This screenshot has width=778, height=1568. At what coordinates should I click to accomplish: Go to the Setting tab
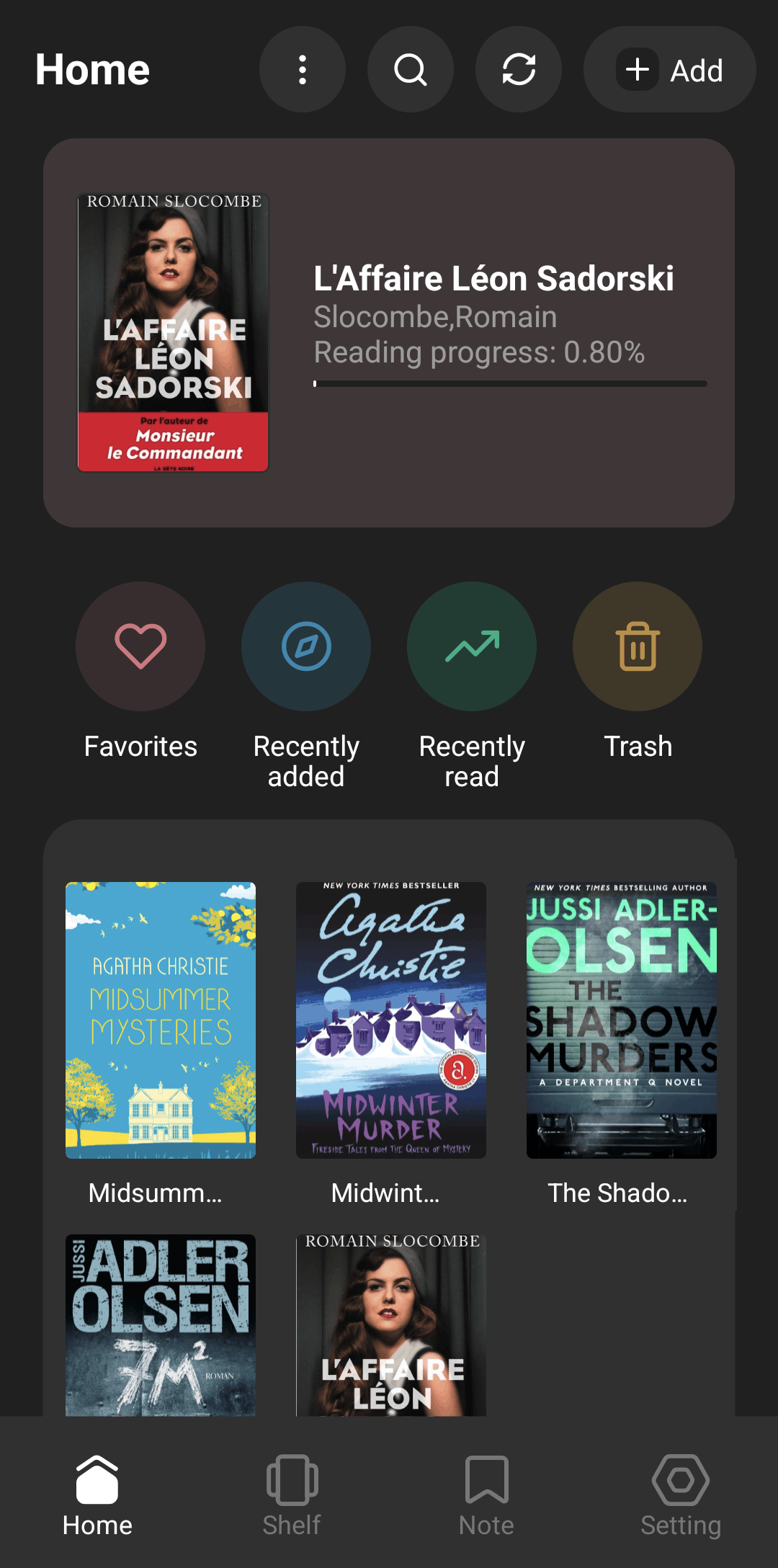681,1494
